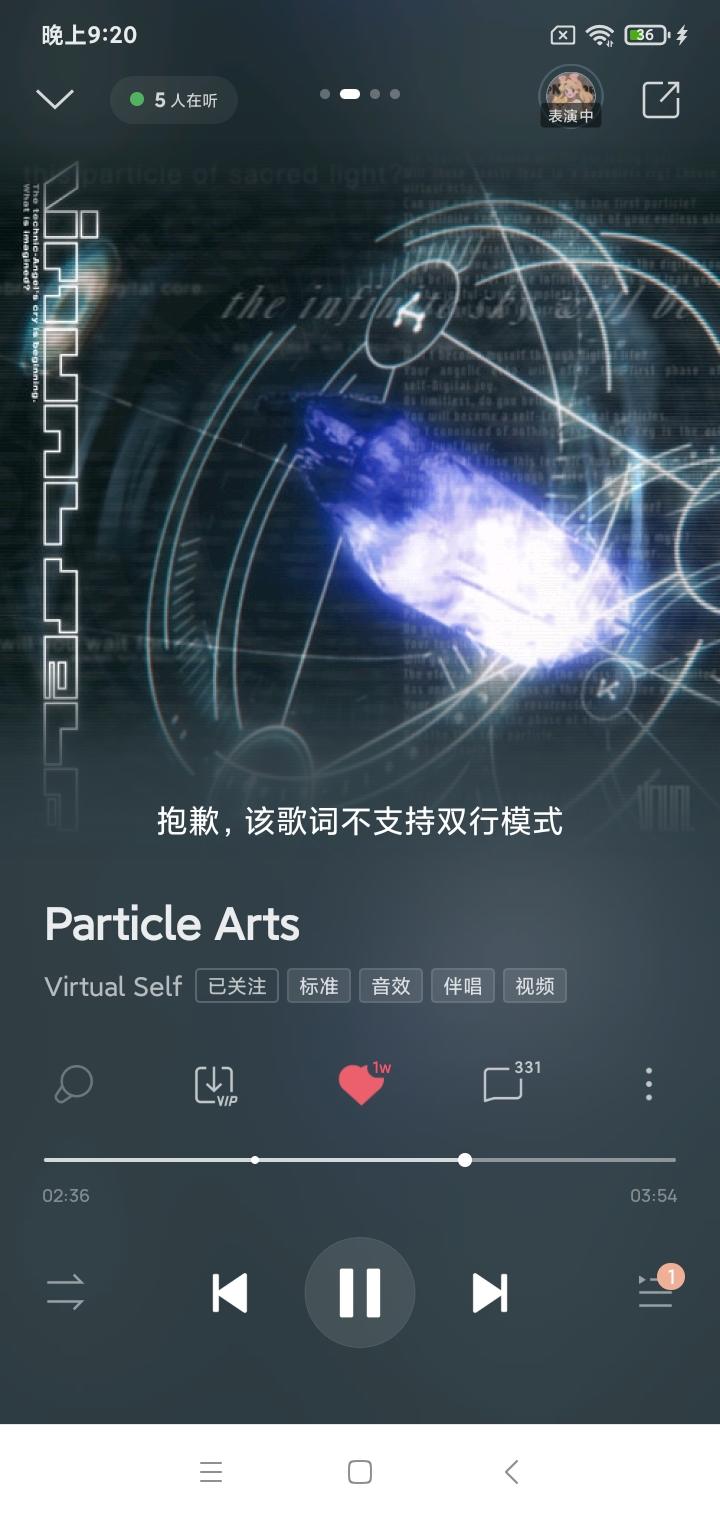The width and height of the screenshot is (720, 1520).
Task: Skip to the next track
Action: pos(490,1293)
